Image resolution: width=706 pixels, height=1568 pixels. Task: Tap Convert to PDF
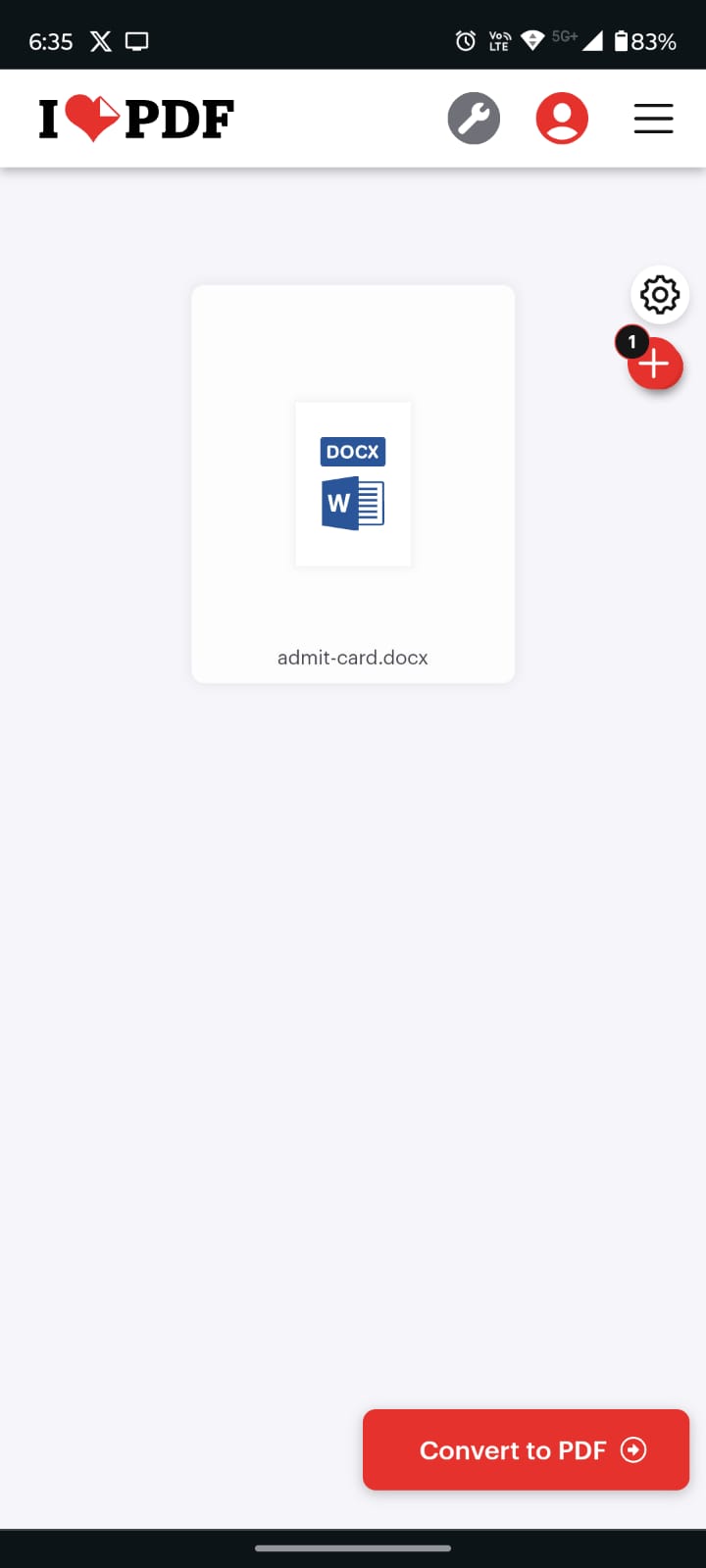527,1449
